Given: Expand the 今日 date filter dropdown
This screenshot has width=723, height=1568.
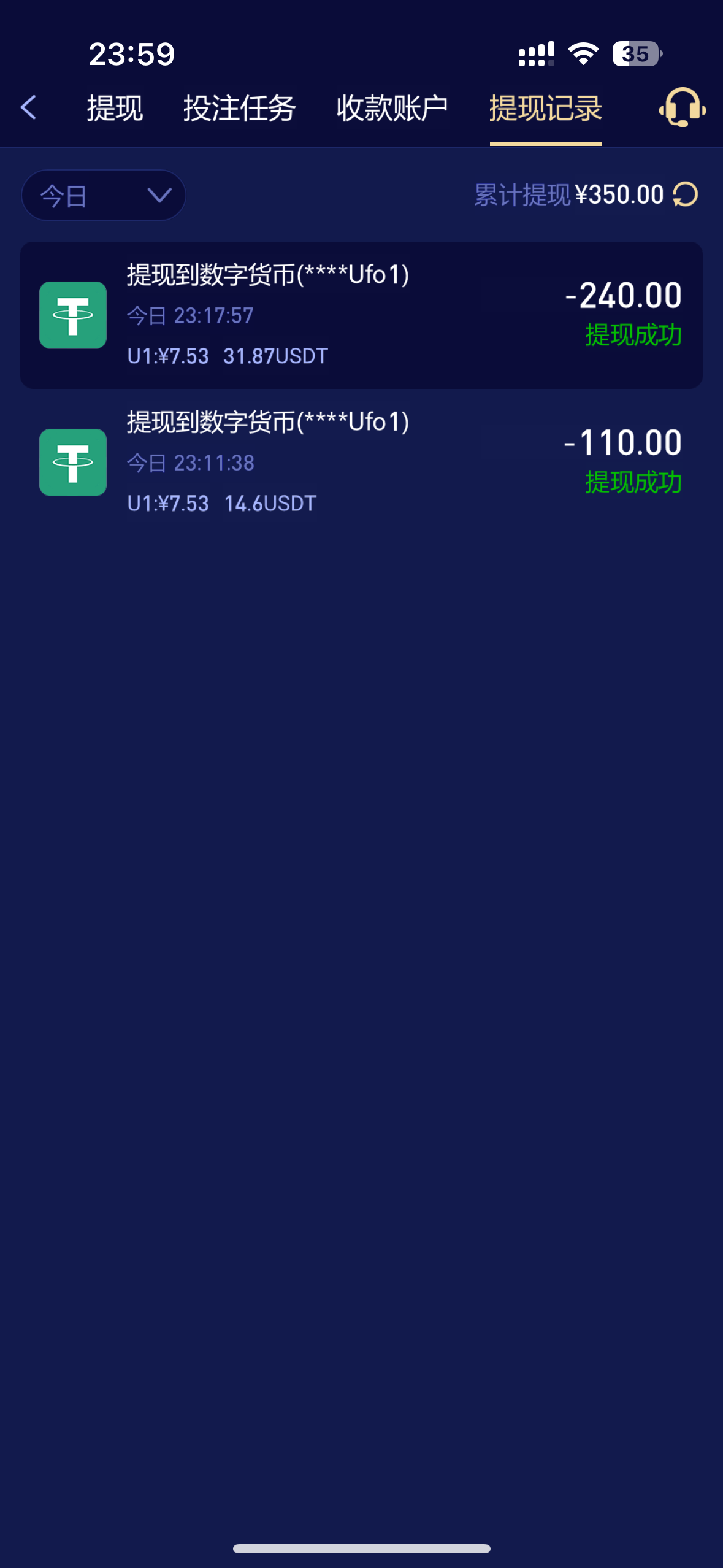Looking at the screenshot, I should pos(104,195).
